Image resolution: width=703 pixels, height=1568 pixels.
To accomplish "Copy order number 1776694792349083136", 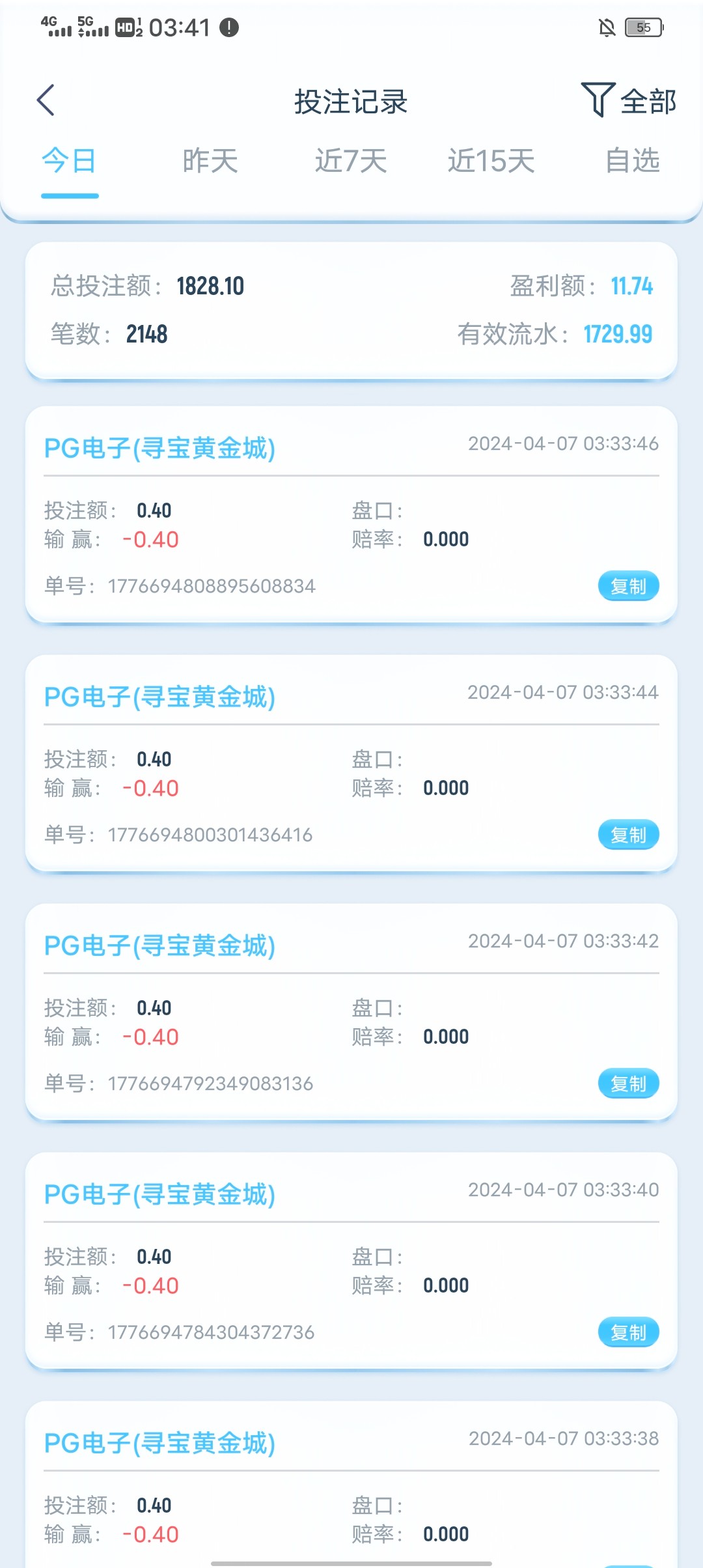I will pos(628,1084).
